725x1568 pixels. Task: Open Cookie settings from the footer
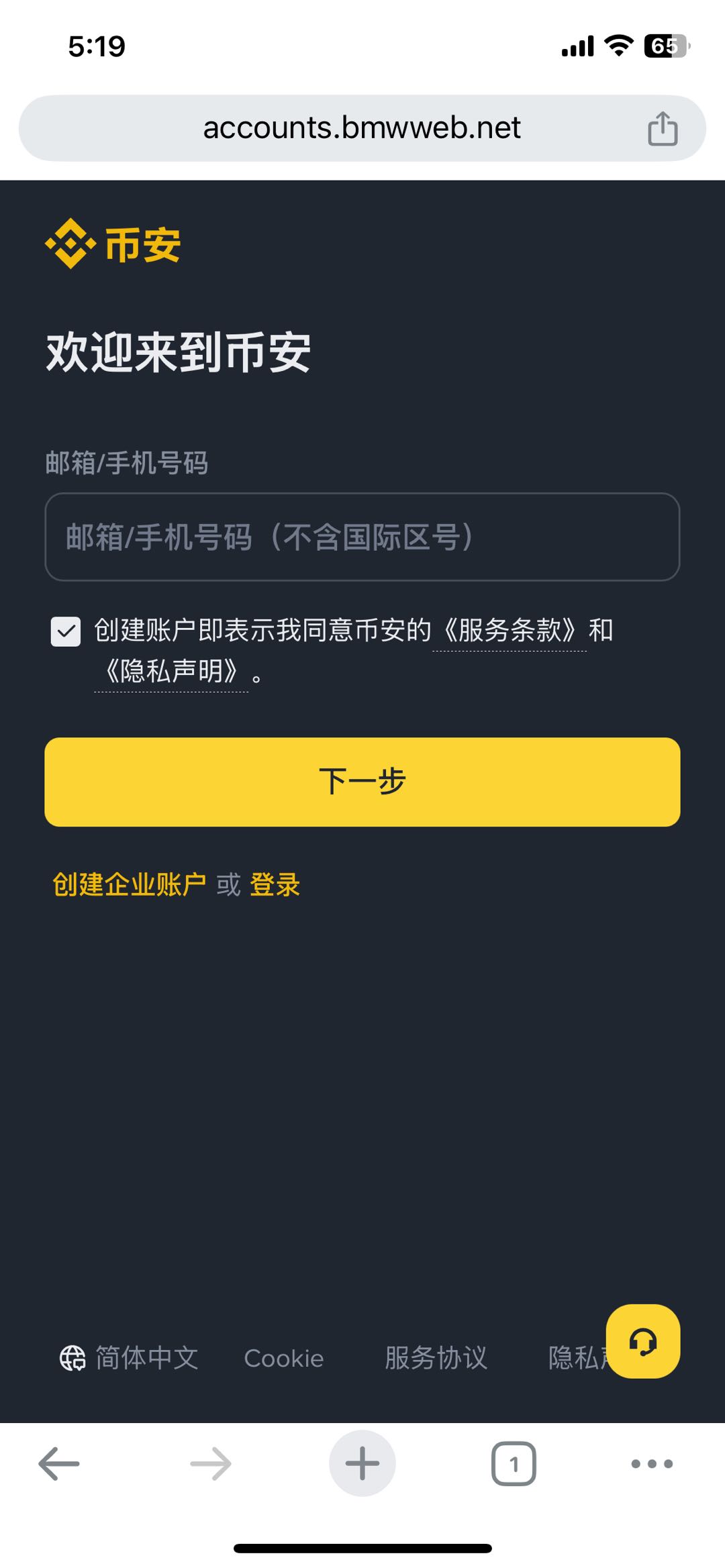(284, 1357)
